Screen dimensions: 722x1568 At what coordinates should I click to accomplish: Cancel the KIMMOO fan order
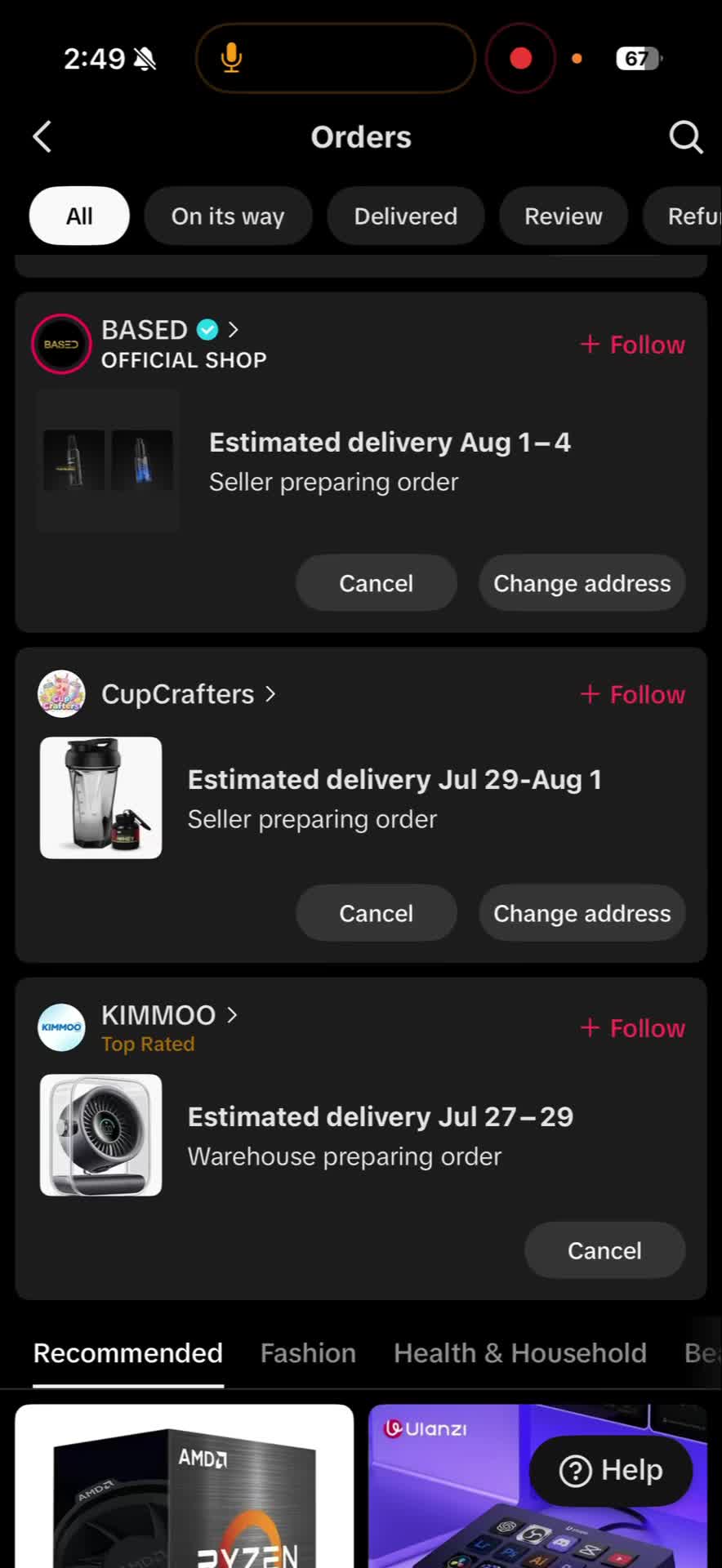click(x=604, y=1250)
